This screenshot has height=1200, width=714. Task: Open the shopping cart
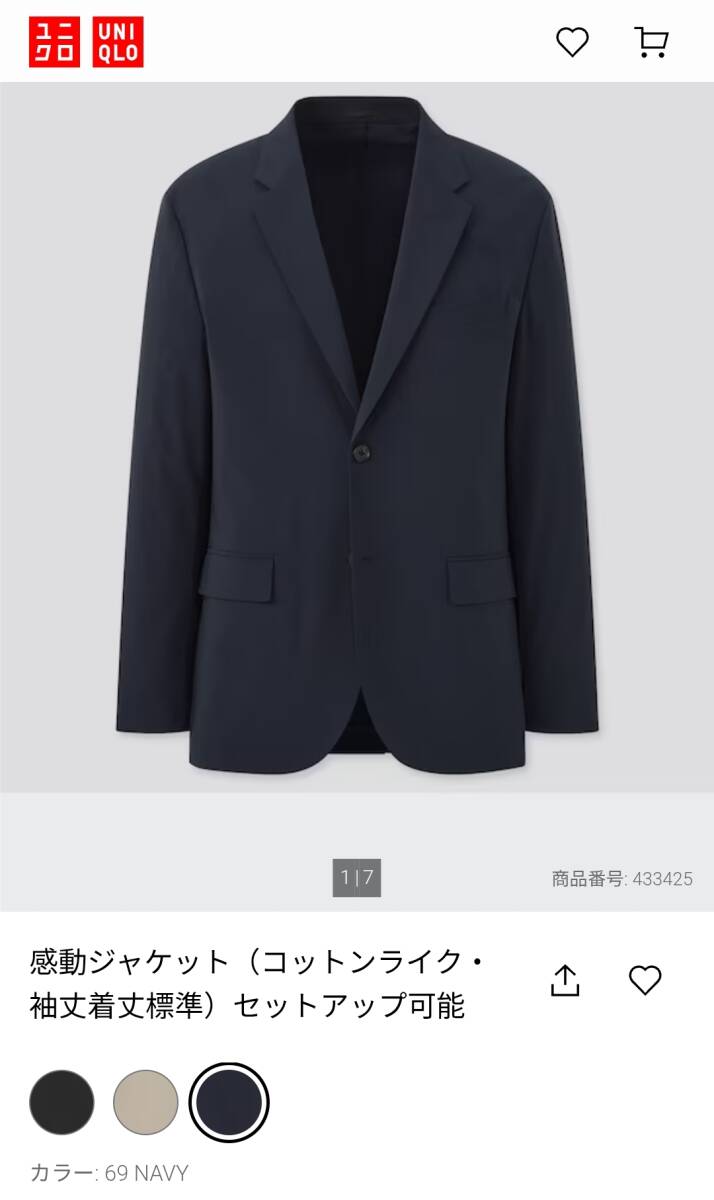point(651,41)
